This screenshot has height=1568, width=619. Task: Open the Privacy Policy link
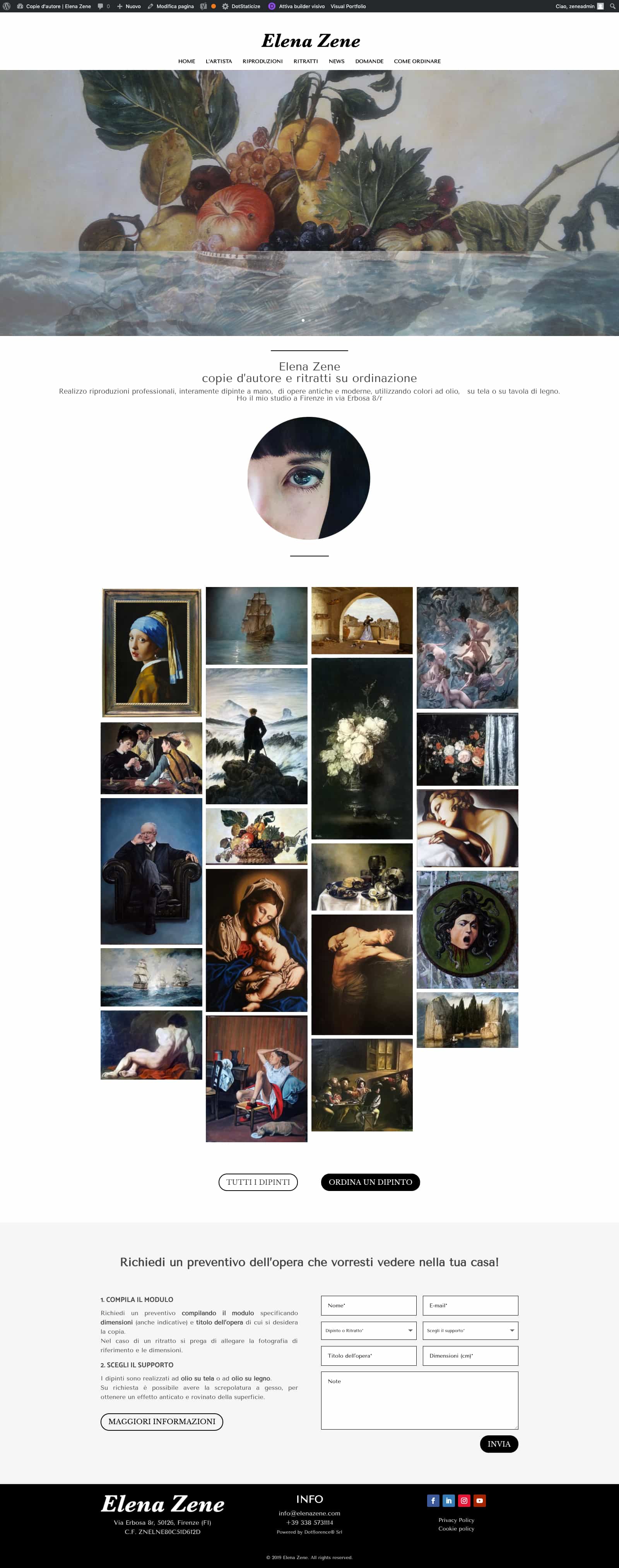tap(456, 1520)
